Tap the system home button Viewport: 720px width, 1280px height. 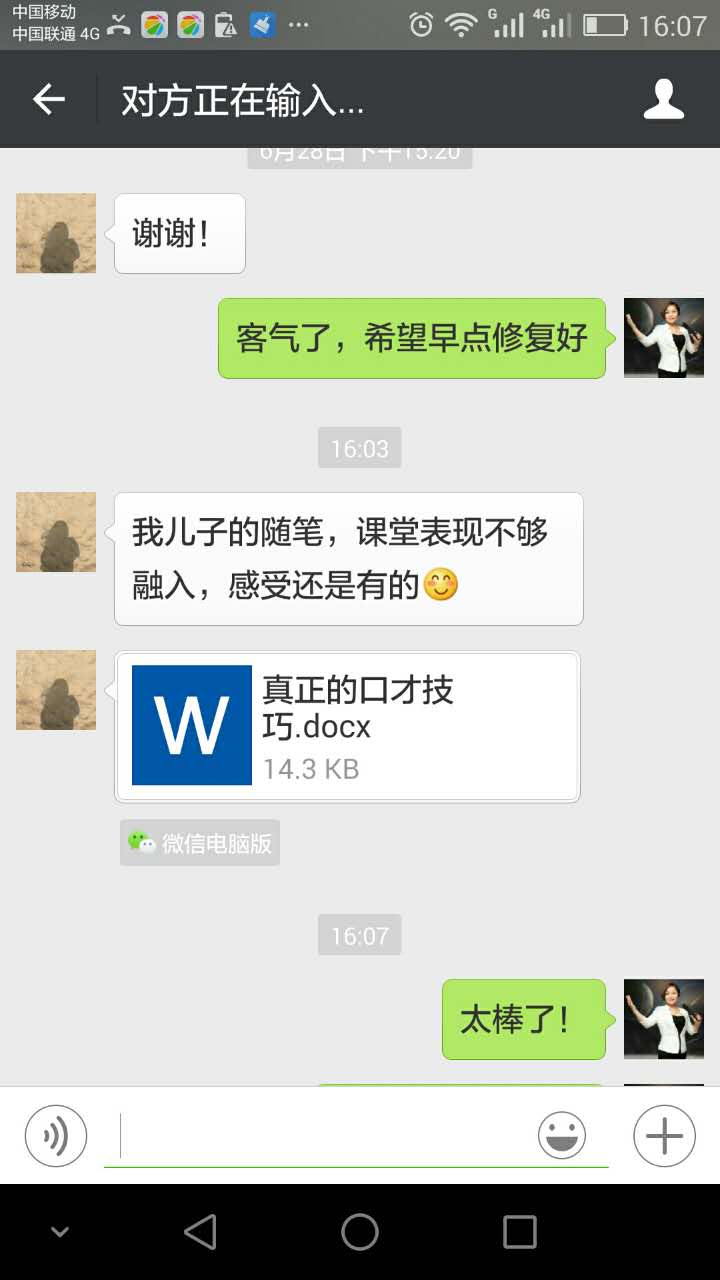[360, 1232]
